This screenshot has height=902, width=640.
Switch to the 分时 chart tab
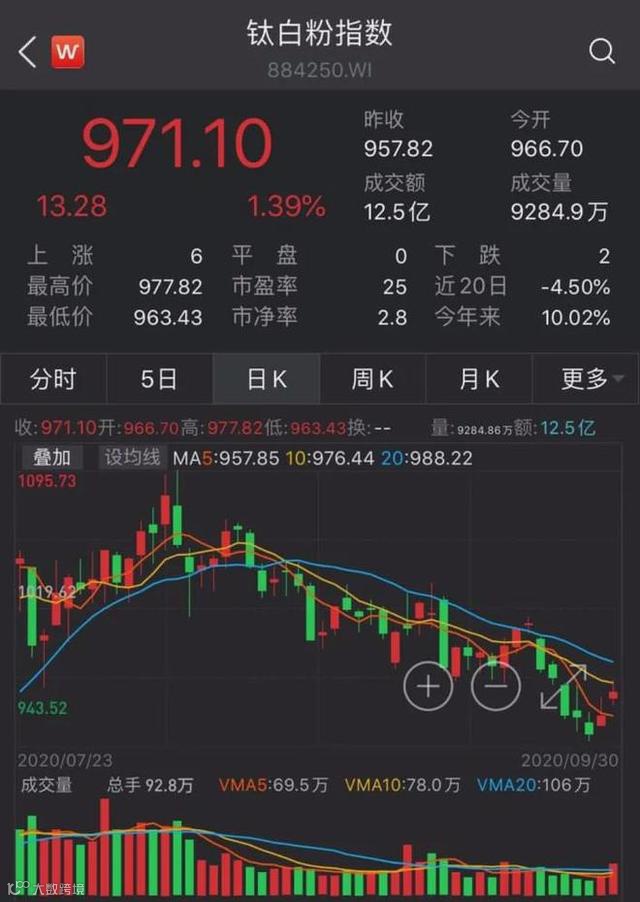[53, 380]
